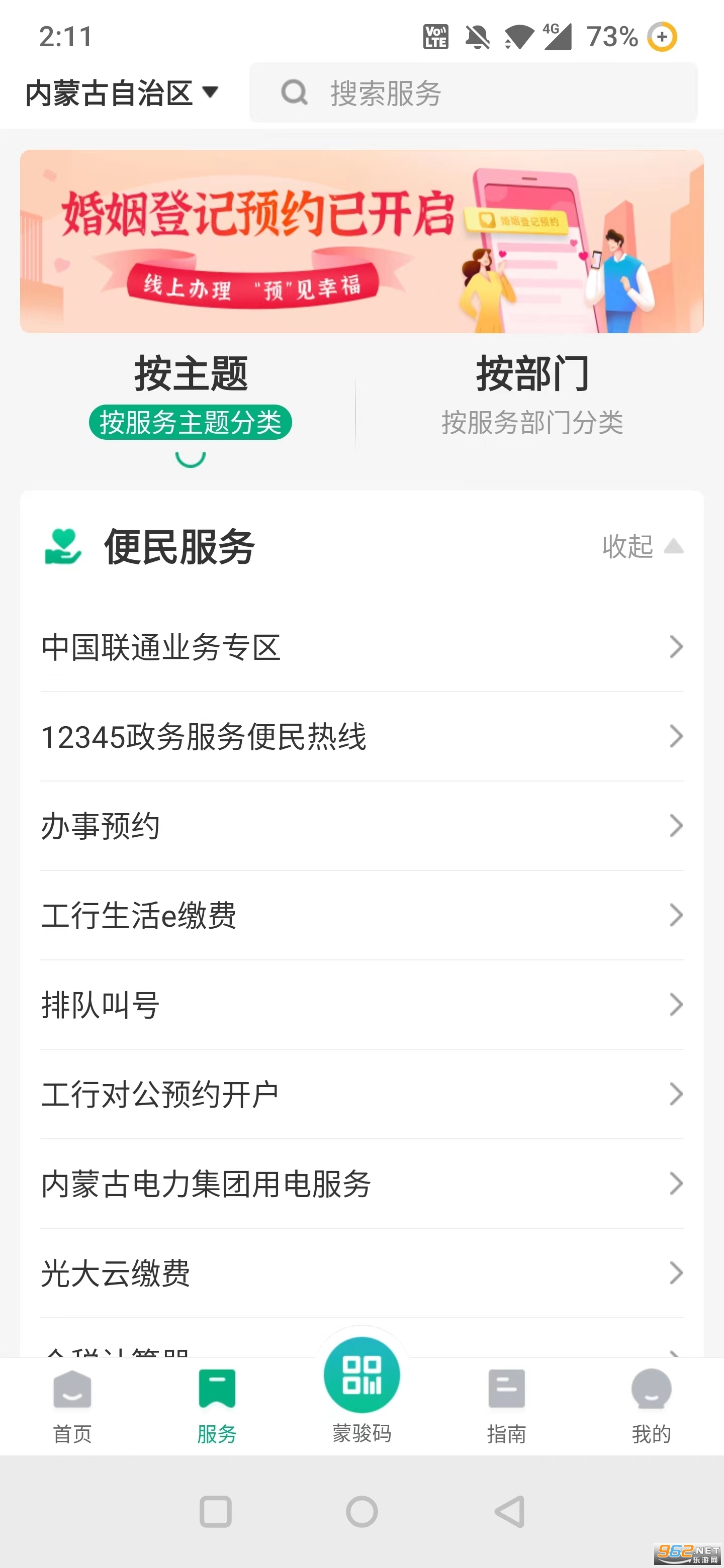Open 12345政务服务便民热线
Viewport: 724px width, 1568px height.
[x=204, y=737]
